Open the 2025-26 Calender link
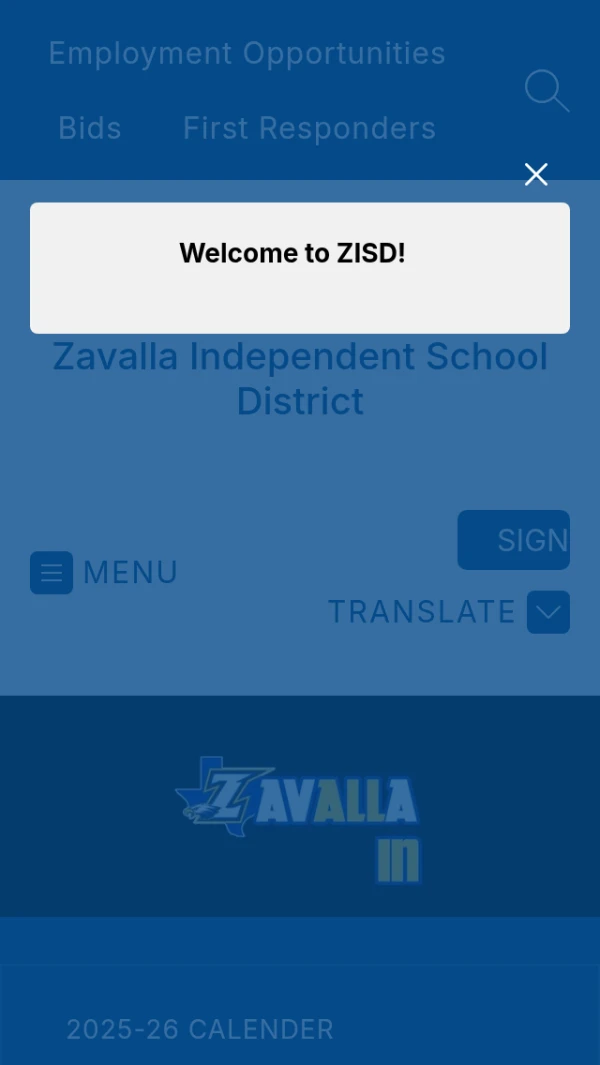 [200, 1029]
